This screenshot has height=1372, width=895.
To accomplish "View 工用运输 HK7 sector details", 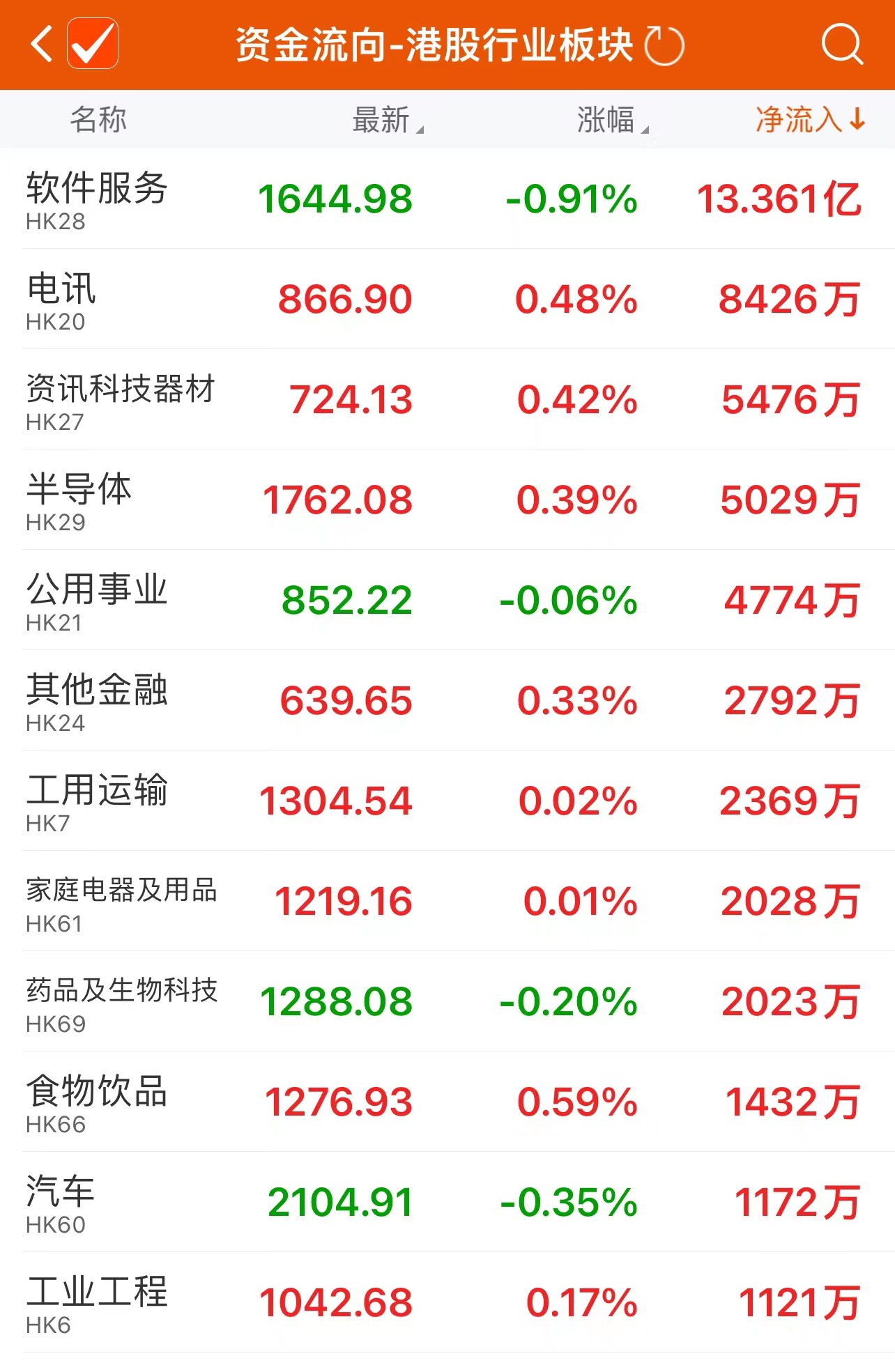I will pos(446,801).
